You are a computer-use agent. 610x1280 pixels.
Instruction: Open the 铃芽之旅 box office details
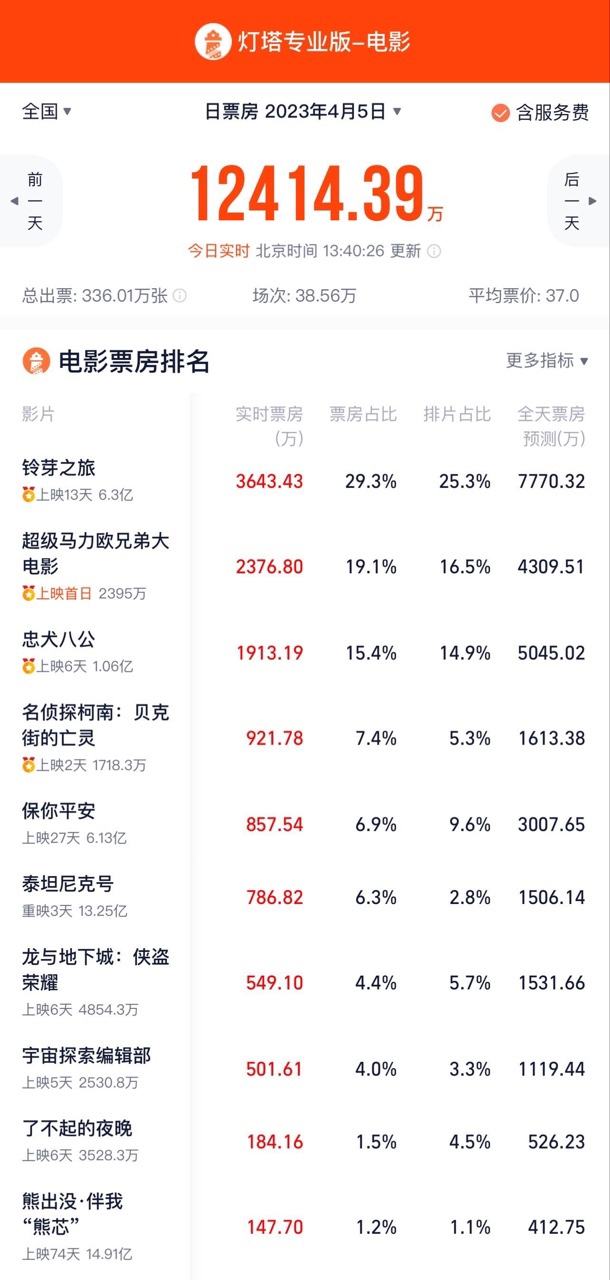coord(305,481)
